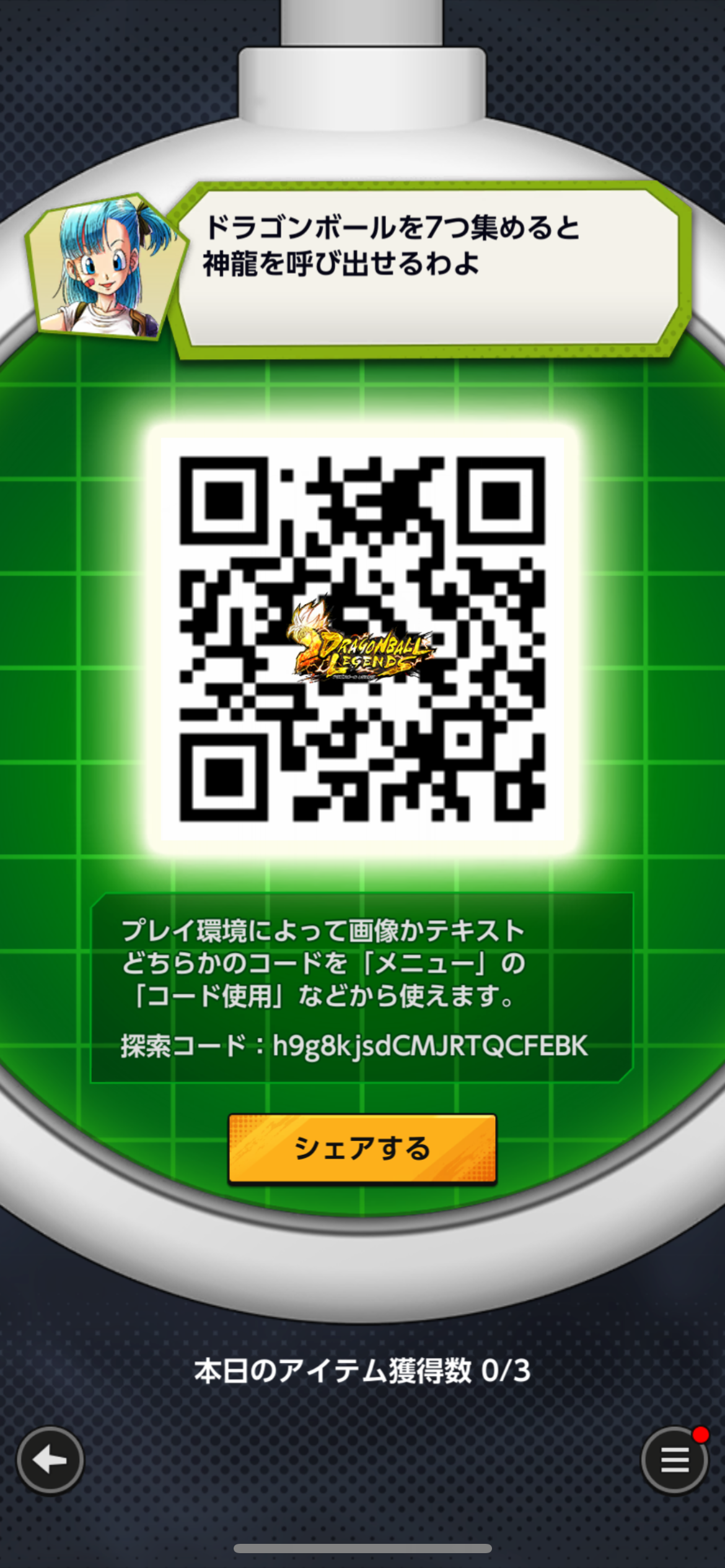Open the hamburger menu button

pos(675,1460)
